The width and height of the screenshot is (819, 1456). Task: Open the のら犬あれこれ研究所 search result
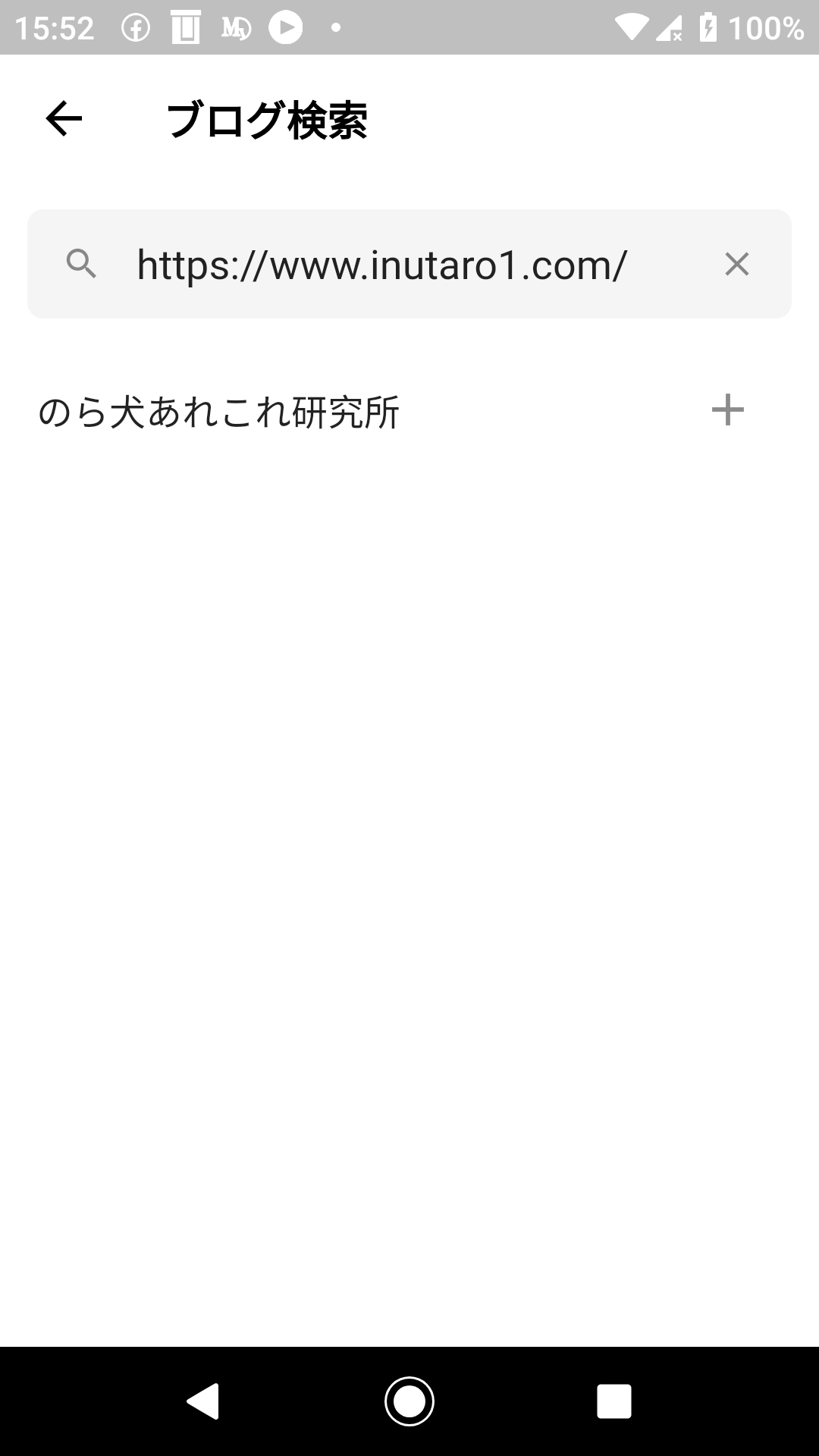(x=219, y=413)
